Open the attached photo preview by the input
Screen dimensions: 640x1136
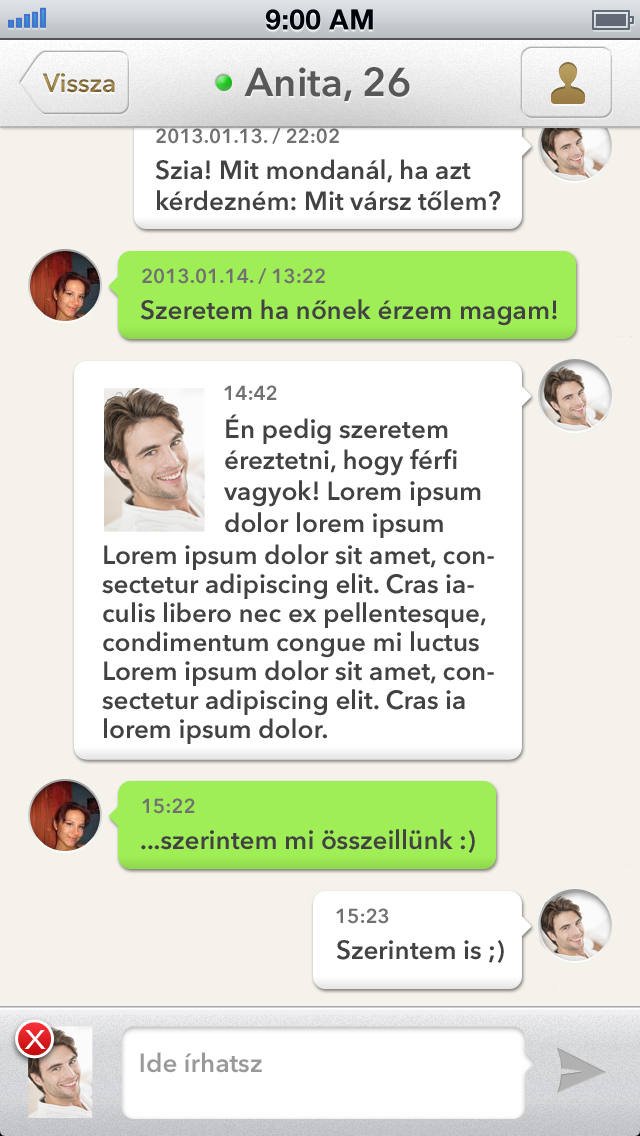pyautogui.click(x=61, y=1072)
